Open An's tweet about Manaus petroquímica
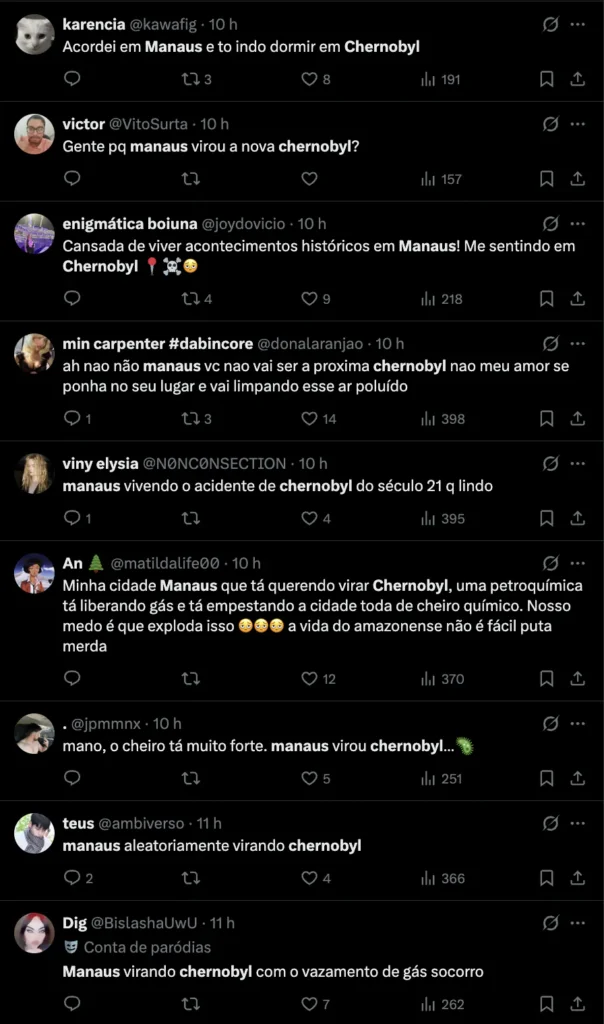The height and width of the screenshot is (1024, 604). click(x=323, y=616)
